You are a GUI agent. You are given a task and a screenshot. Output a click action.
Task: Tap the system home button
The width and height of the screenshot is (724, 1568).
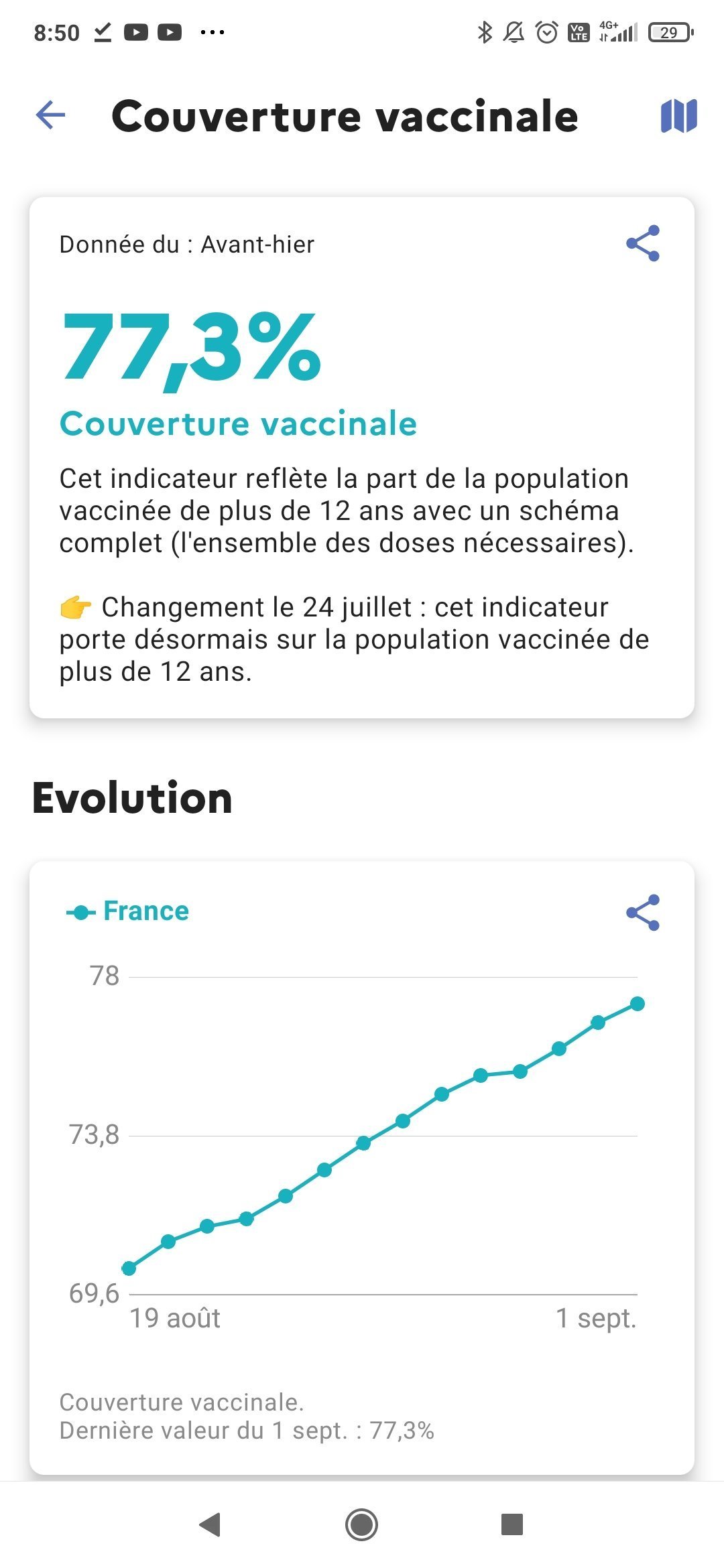click(361, 1525)
